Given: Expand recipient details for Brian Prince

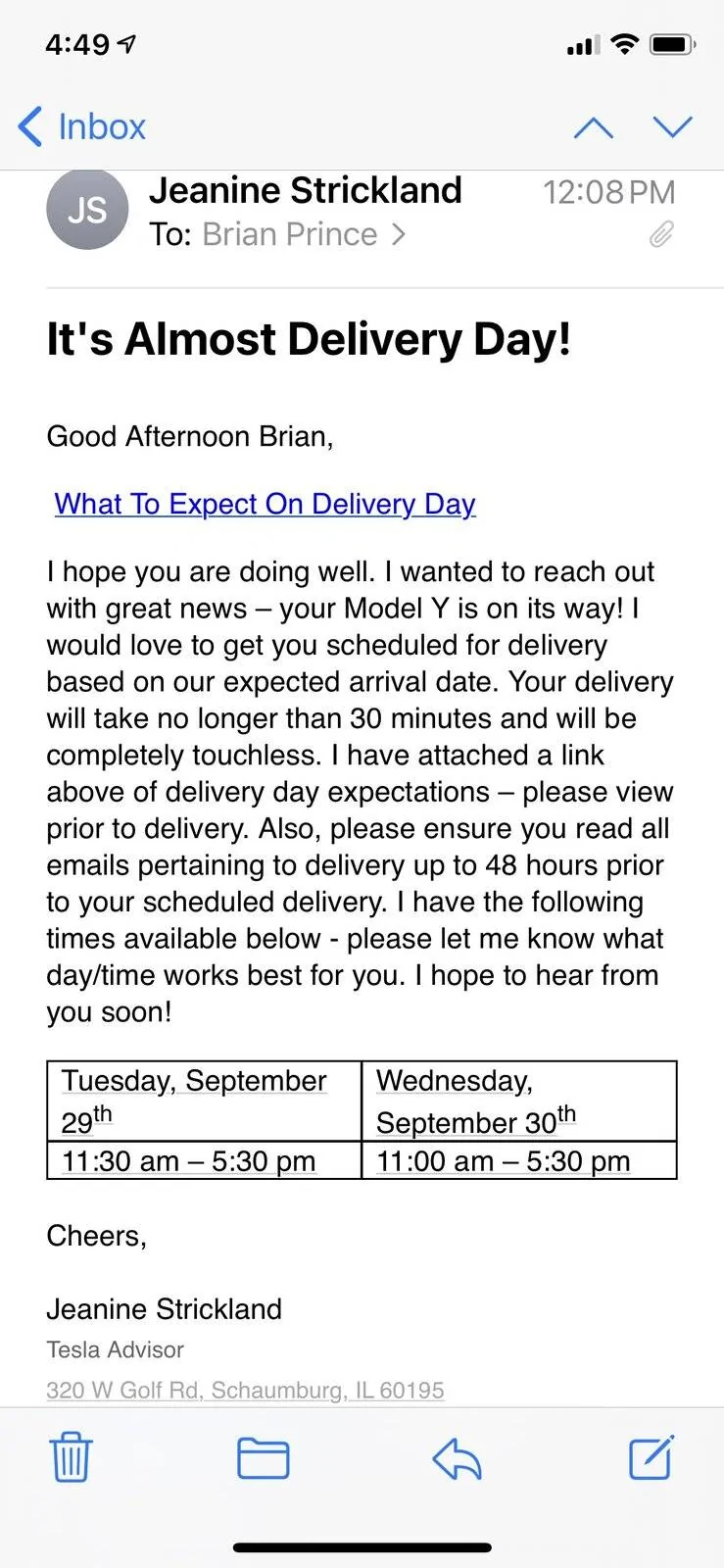Looking at the screenshot, I should point(303,234).
